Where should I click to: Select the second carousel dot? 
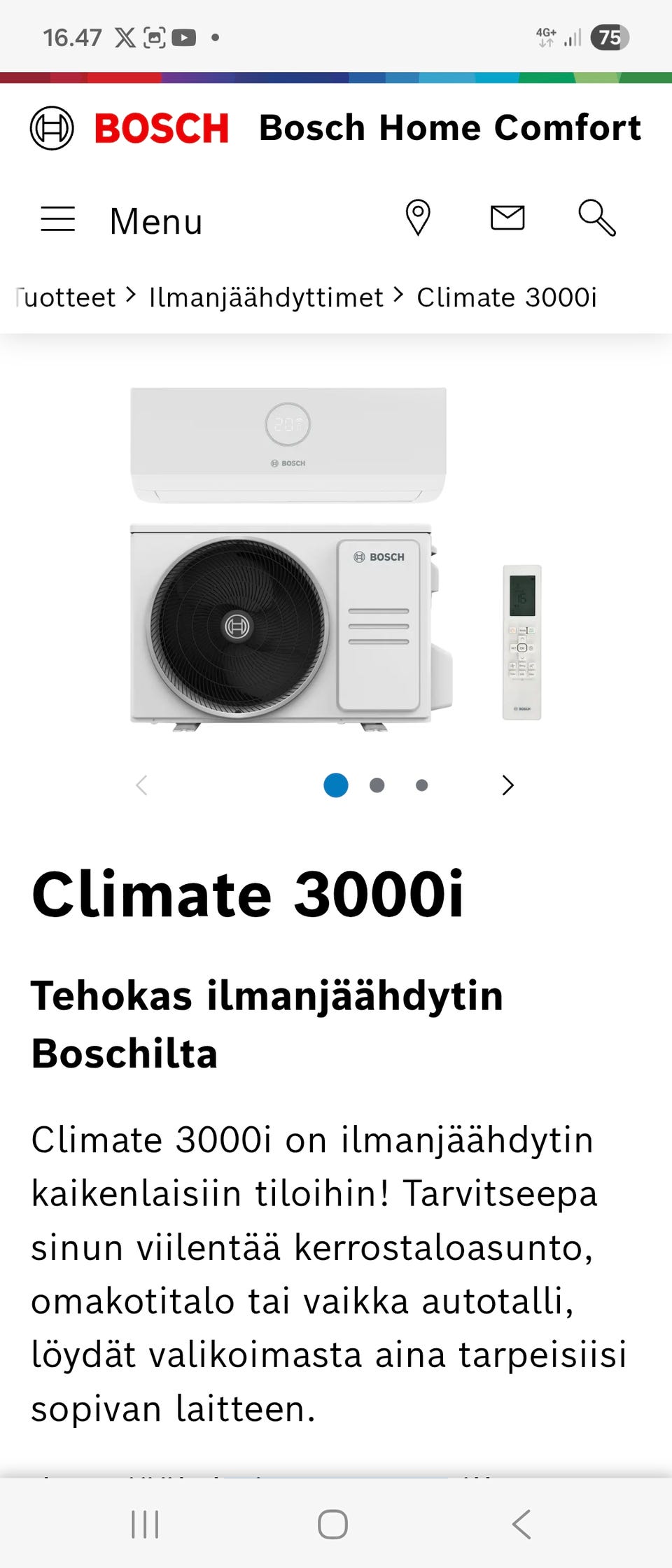tap(377, 785)
